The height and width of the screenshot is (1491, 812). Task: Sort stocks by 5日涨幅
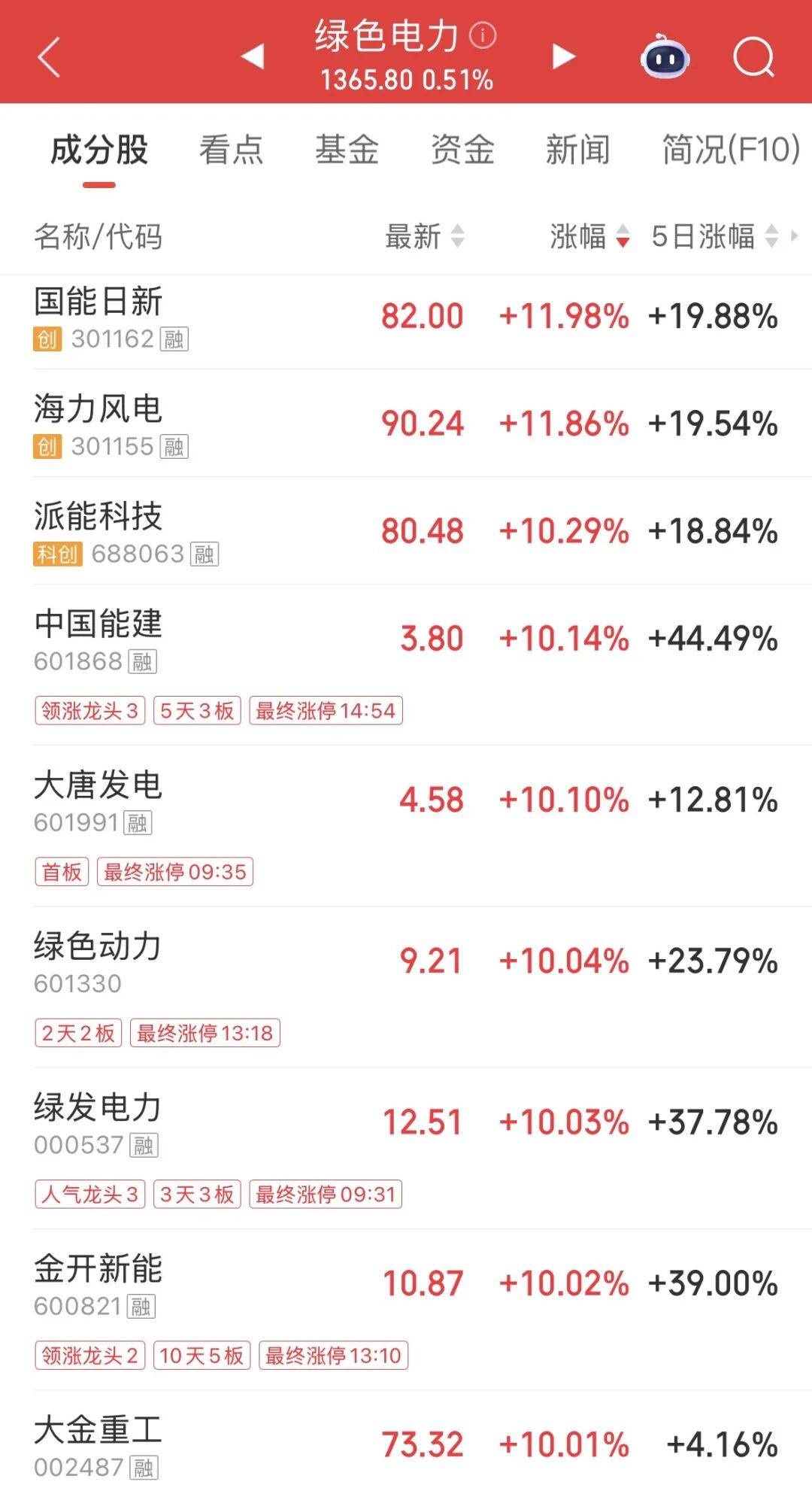[714, 236]
